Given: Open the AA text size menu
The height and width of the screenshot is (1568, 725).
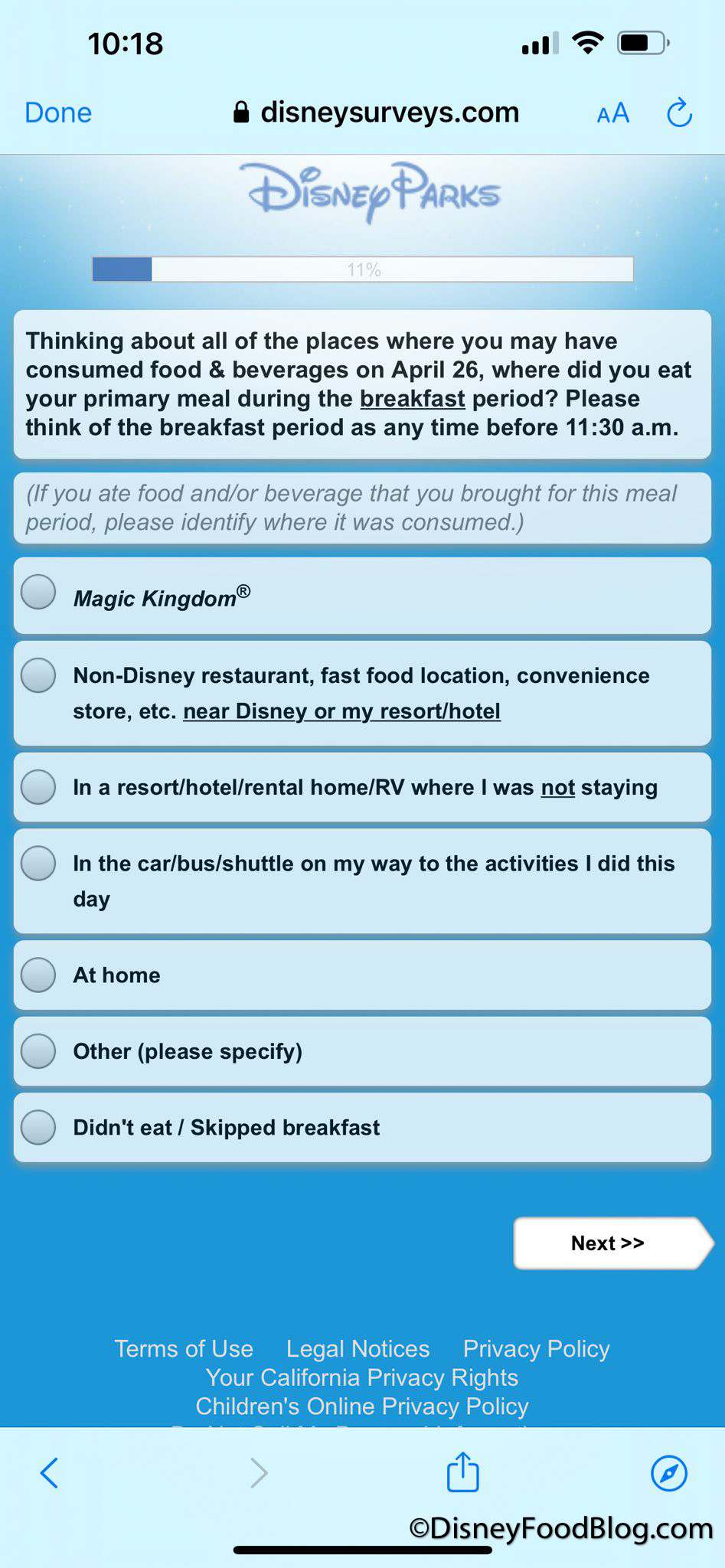Looking at the screenshot, I should pyautogui.click(x=612, y=114).
